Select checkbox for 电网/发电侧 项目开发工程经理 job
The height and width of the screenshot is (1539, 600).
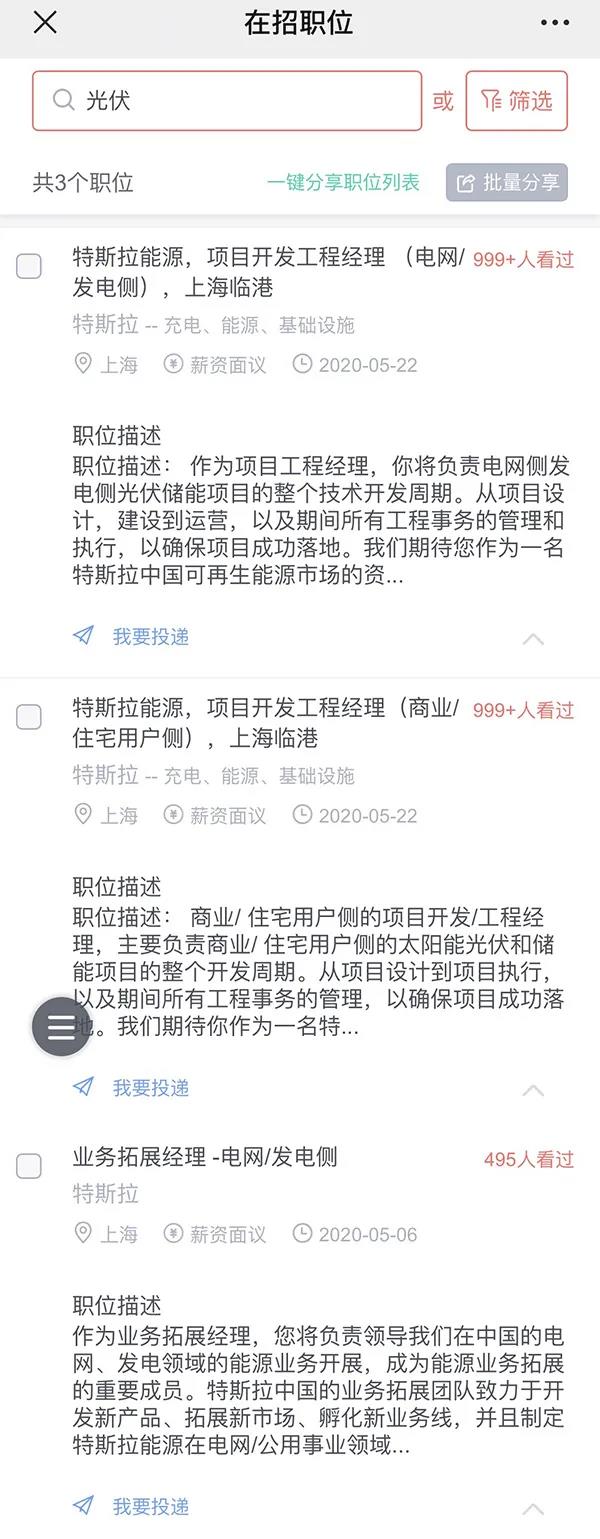tap(29, 266)
